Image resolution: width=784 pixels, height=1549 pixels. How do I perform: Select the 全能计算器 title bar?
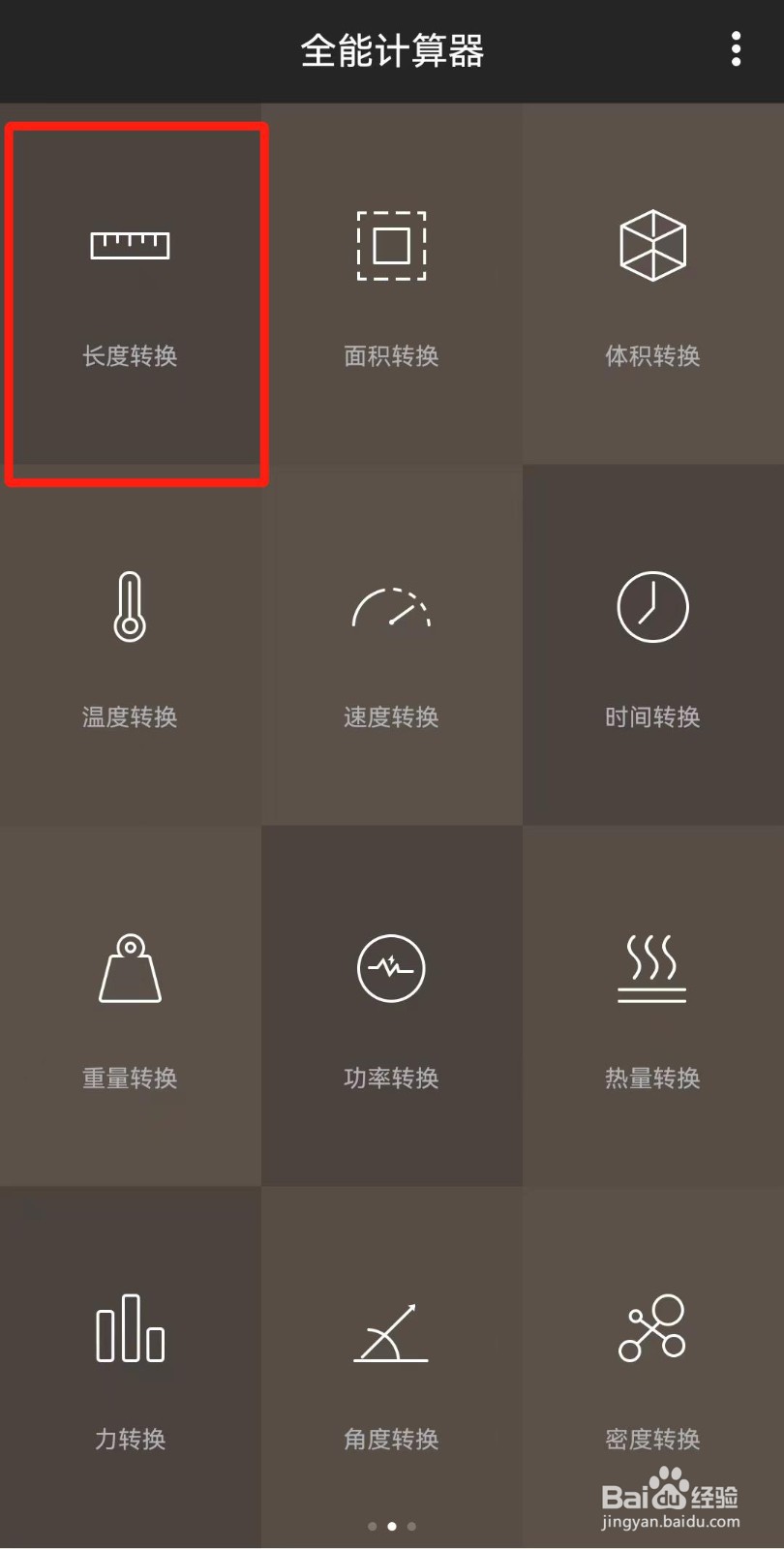[x=392, y=50]
